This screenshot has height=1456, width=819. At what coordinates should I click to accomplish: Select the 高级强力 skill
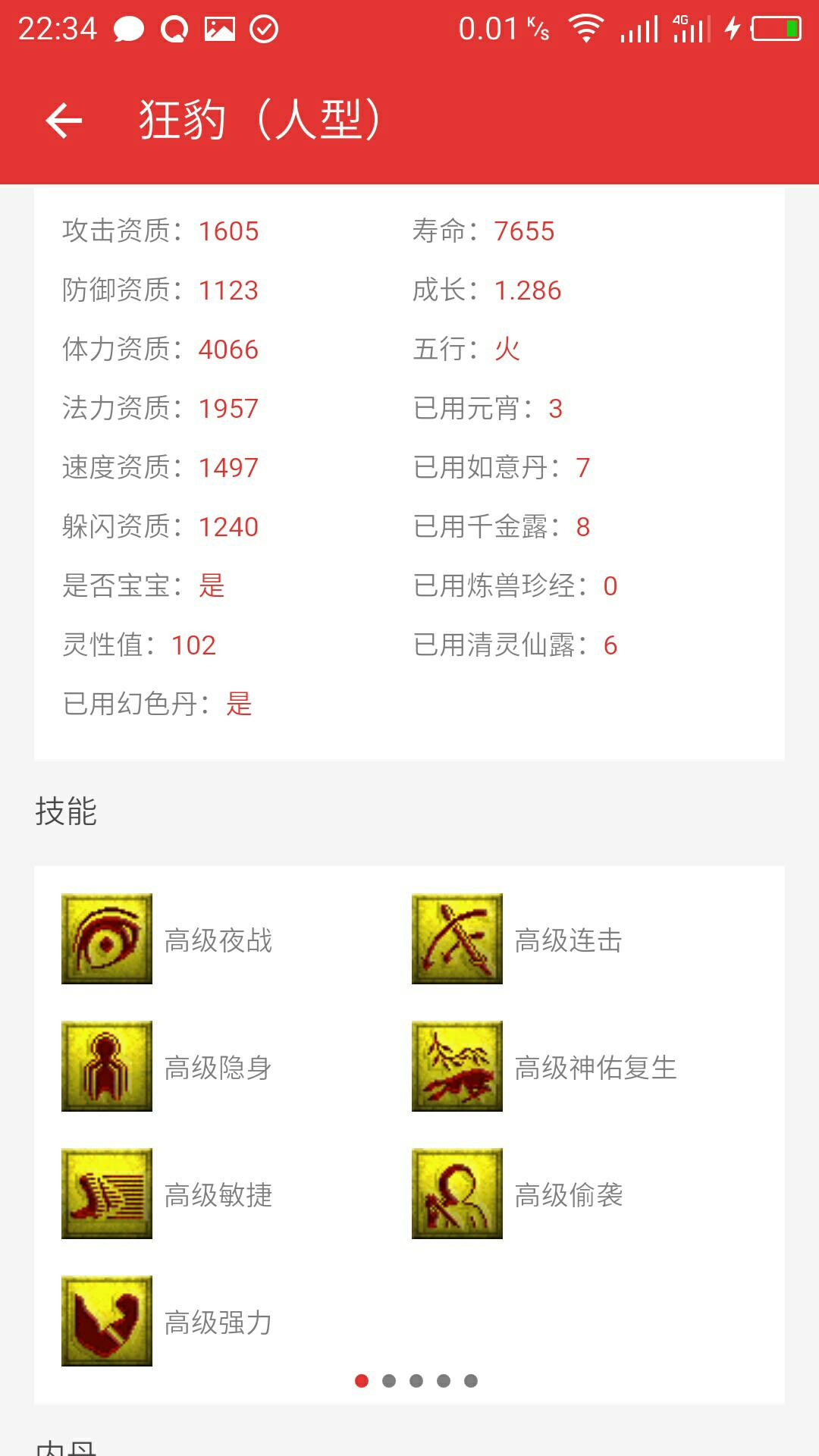(x=107, y=1321)
